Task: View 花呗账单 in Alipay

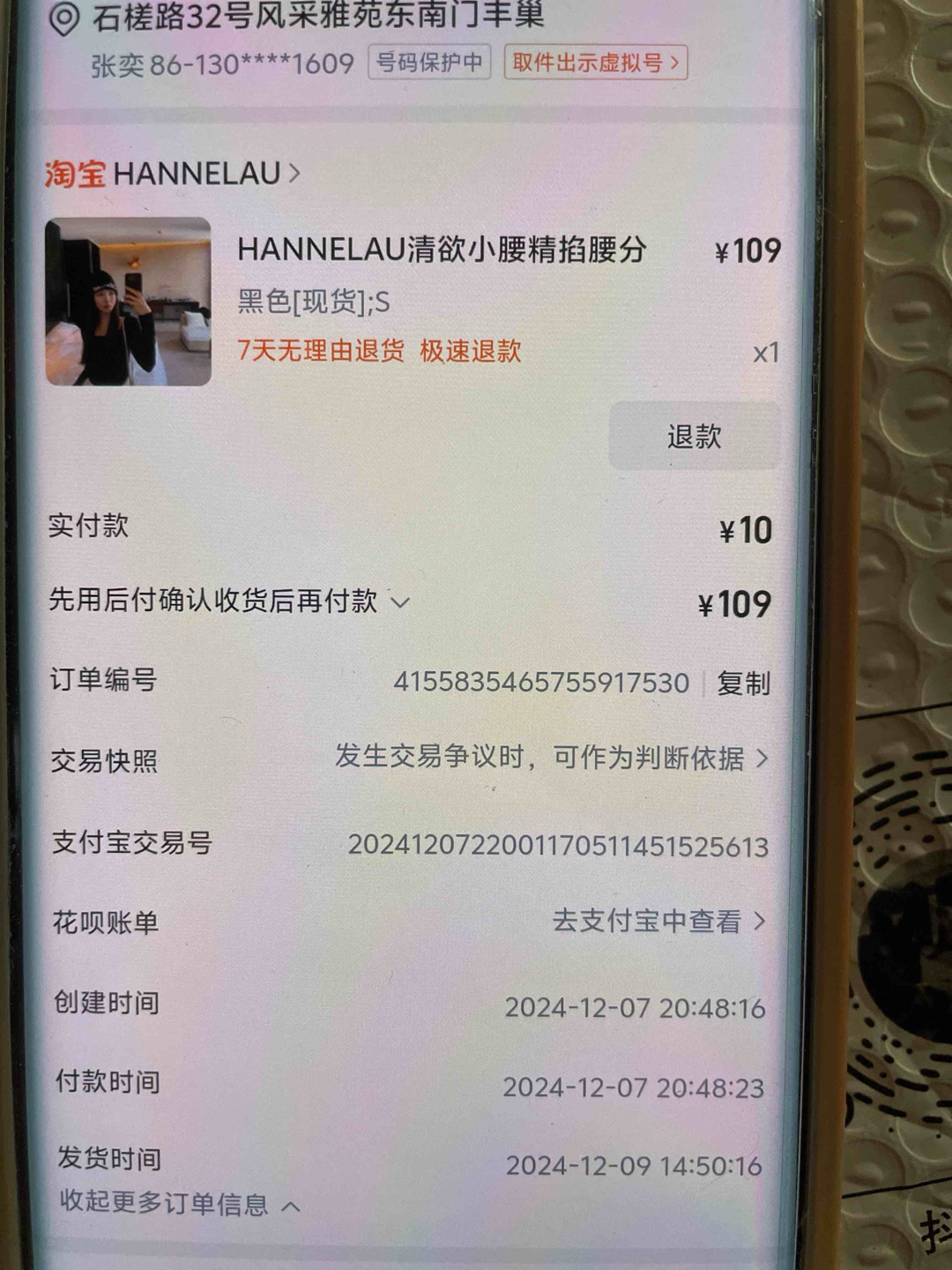Action: pos(657,922)
